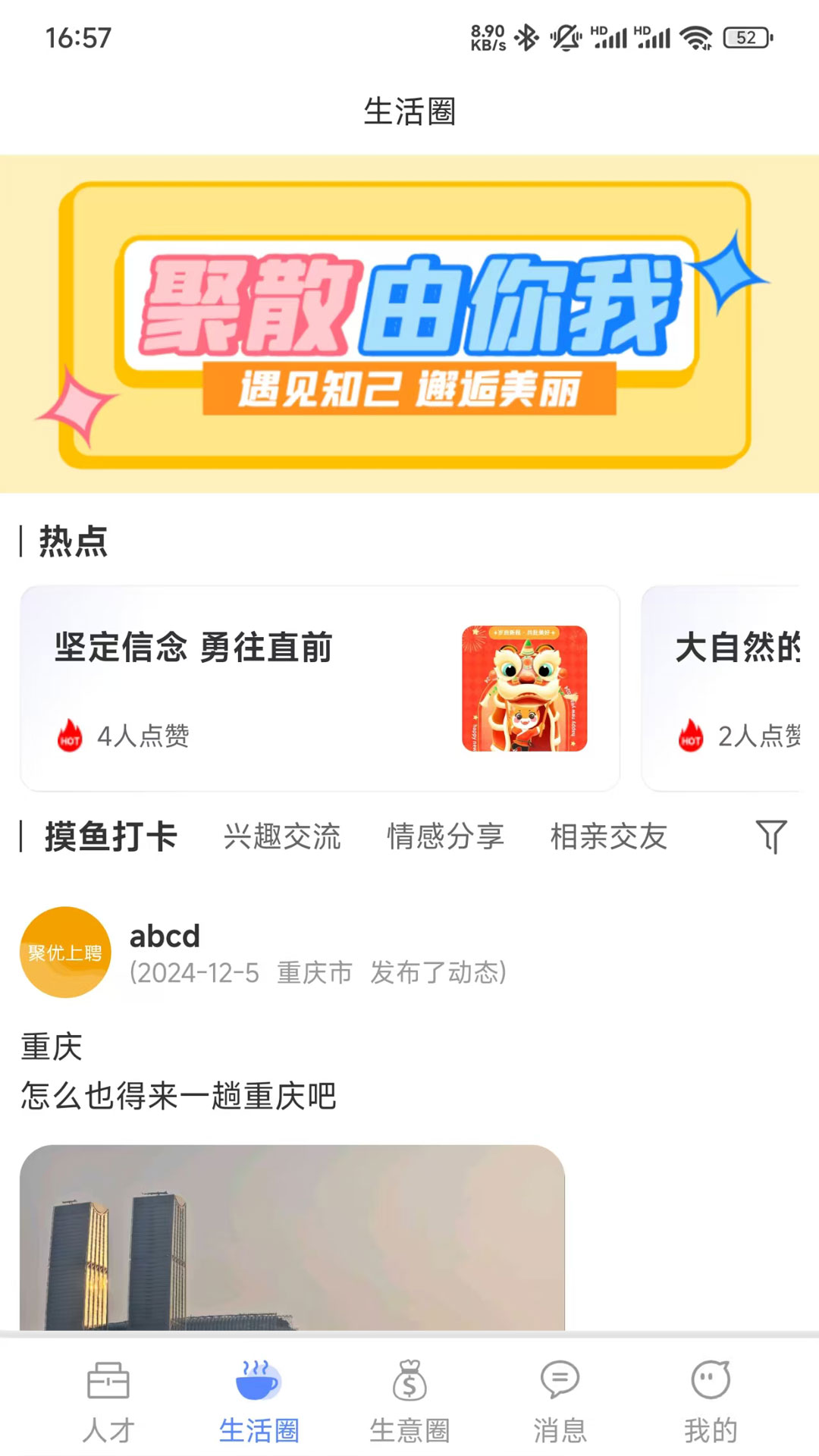Select the 生活圈 bottom tab
The image size is (819, 1456).
click(x=259, y=1401)
